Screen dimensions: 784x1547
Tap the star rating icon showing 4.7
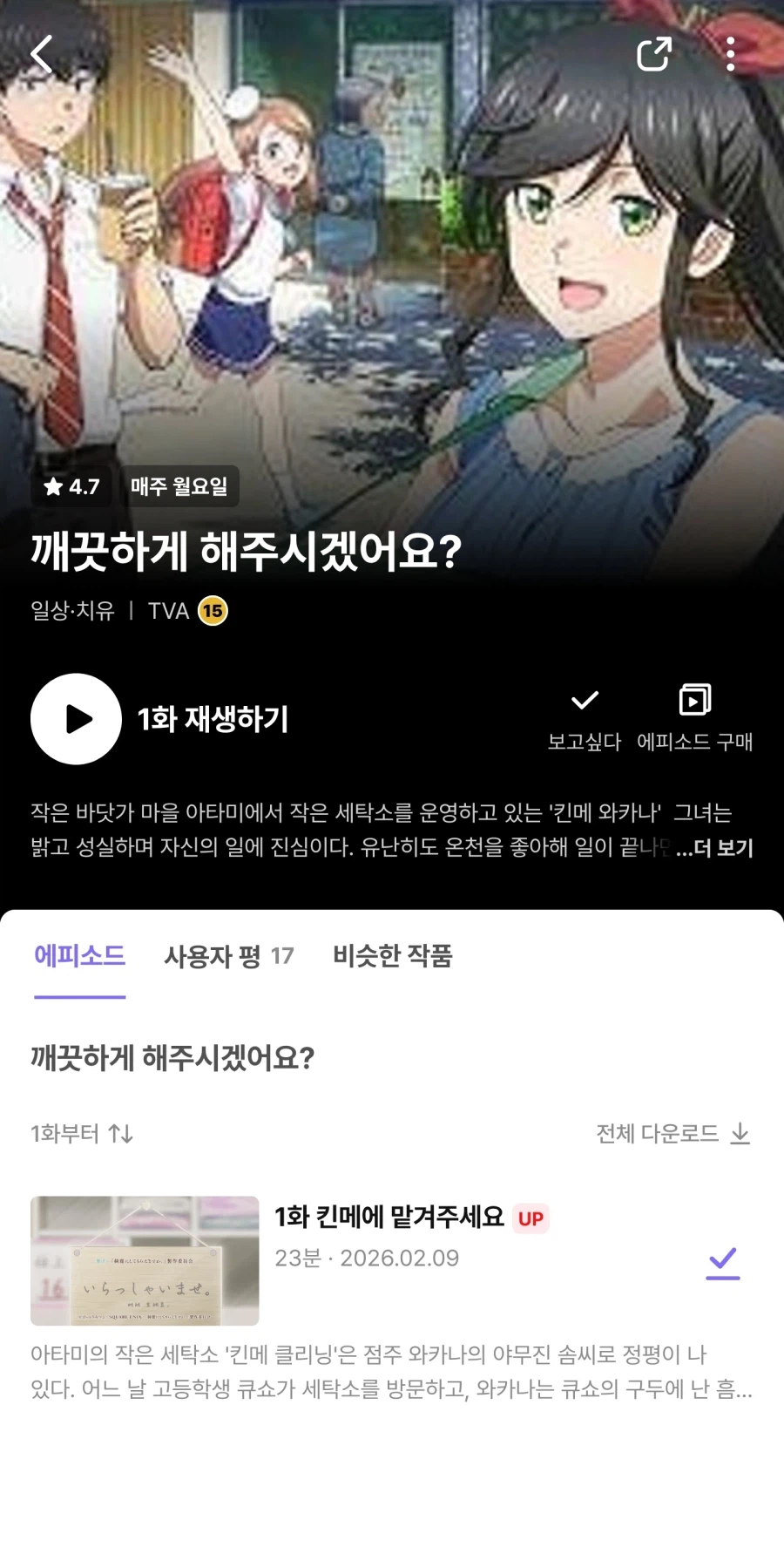click(x=55, y=488)
